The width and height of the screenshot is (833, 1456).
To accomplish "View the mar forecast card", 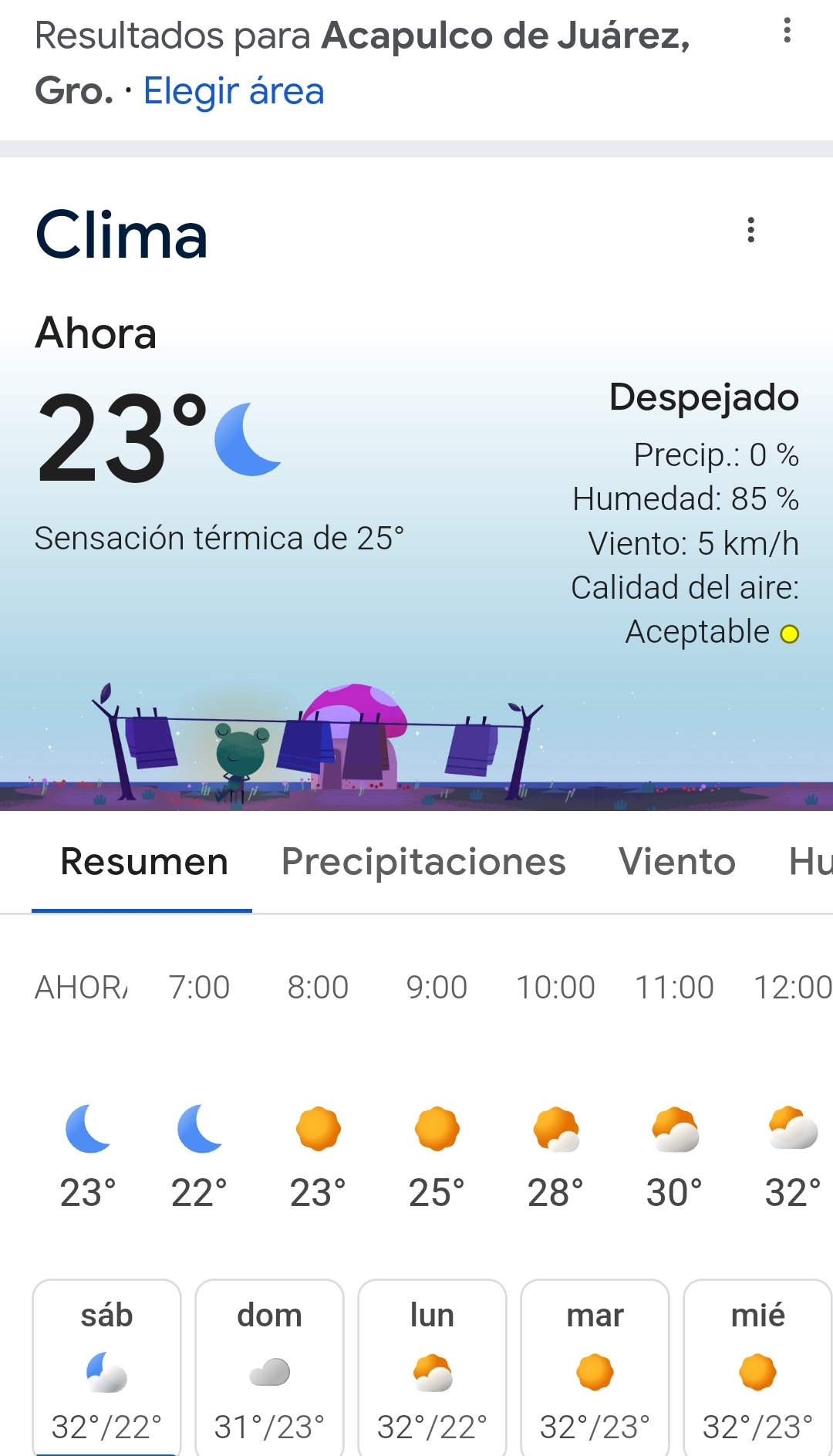I will pos(595,1367).
